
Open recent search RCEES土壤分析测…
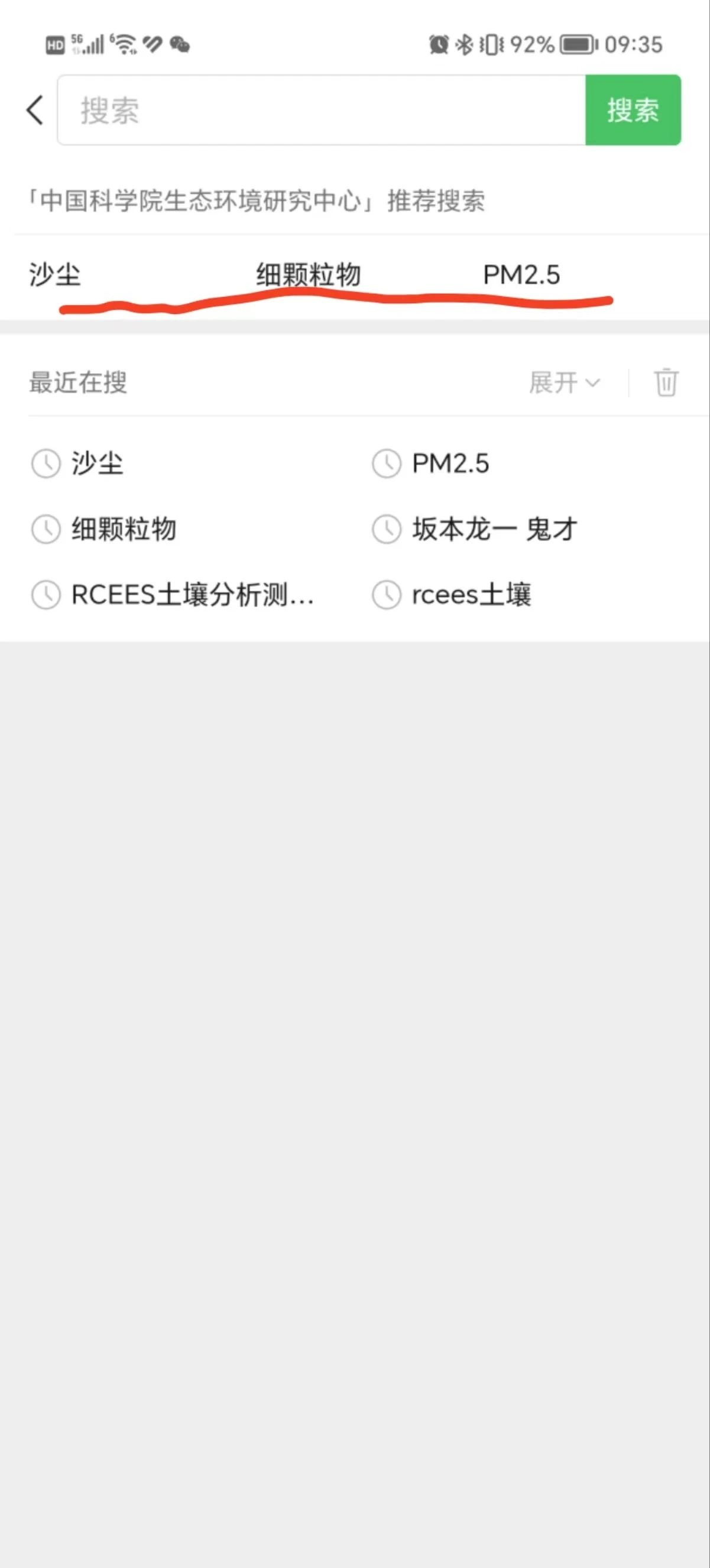tap(172, 595)
